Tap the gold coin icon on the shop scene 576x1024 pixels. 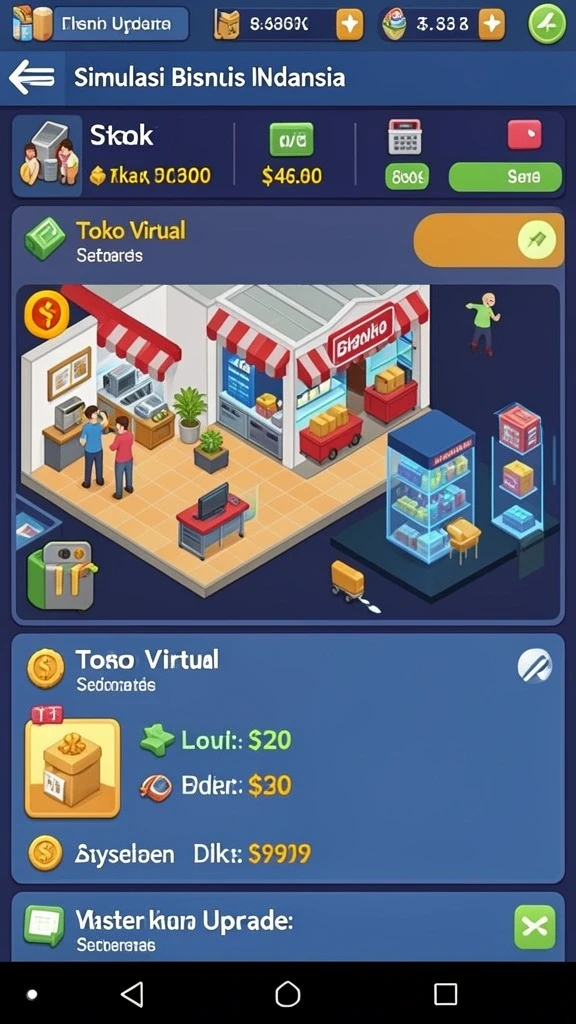click(x=47, y=314)
